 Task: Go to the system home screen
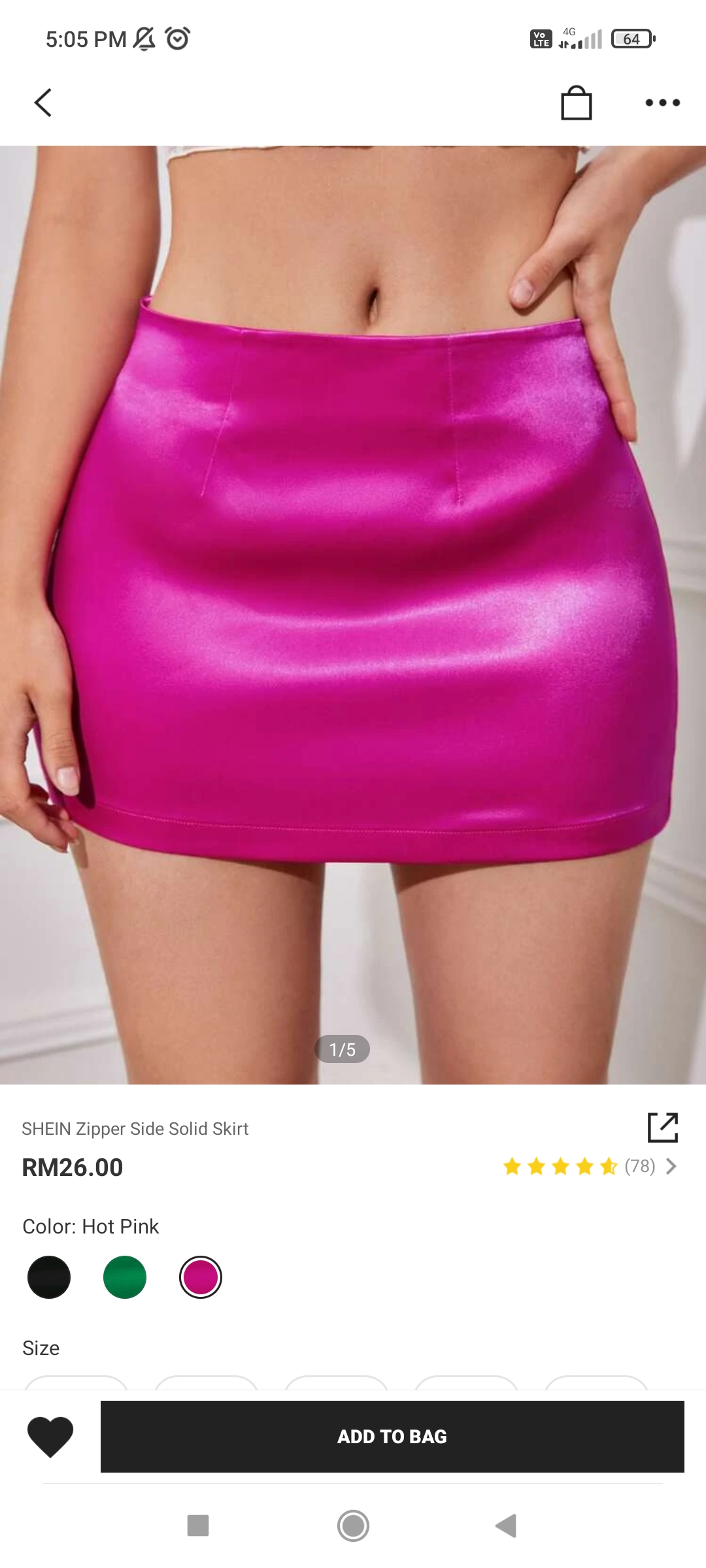click(x=353, y=1526)
